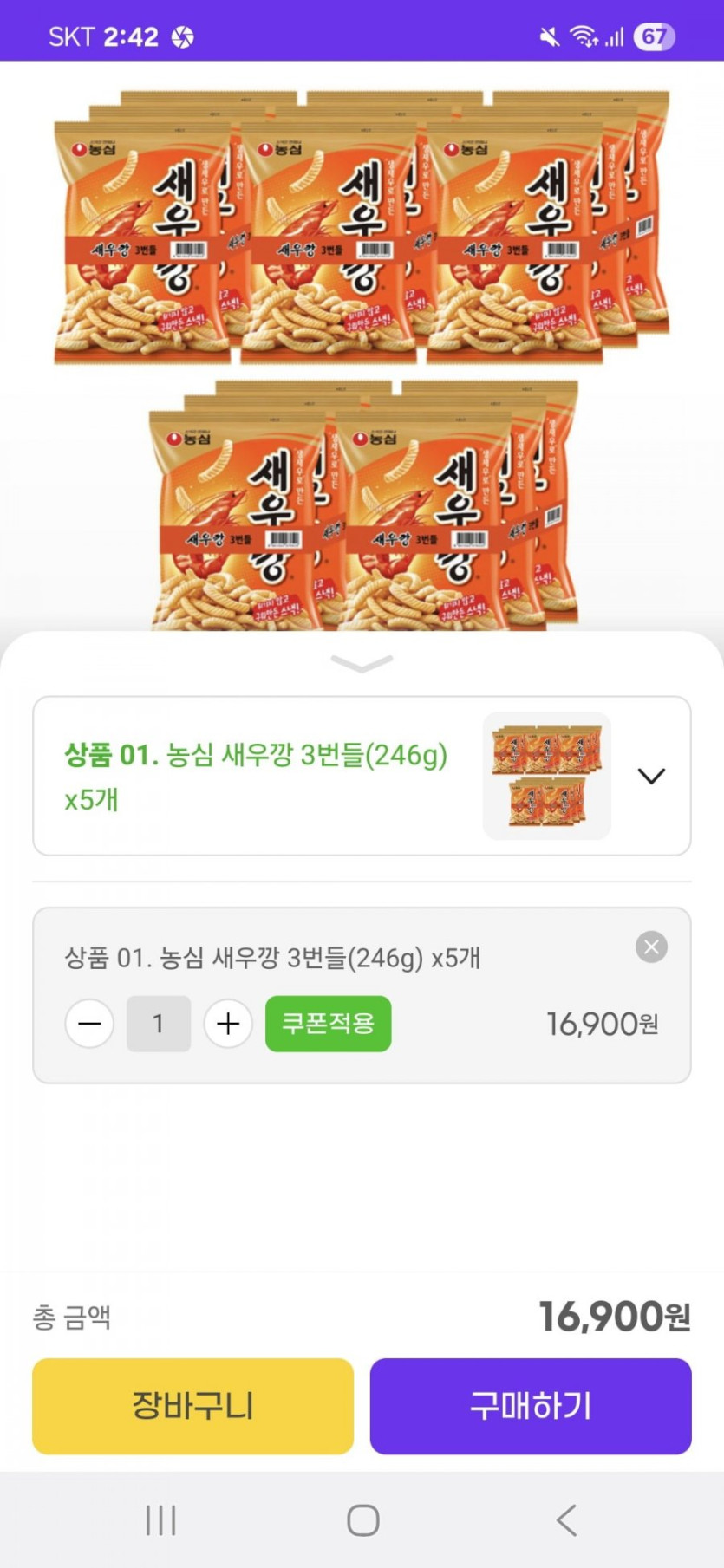
Task: Decrease quantity with the minus button
Action: (89, 1024)
